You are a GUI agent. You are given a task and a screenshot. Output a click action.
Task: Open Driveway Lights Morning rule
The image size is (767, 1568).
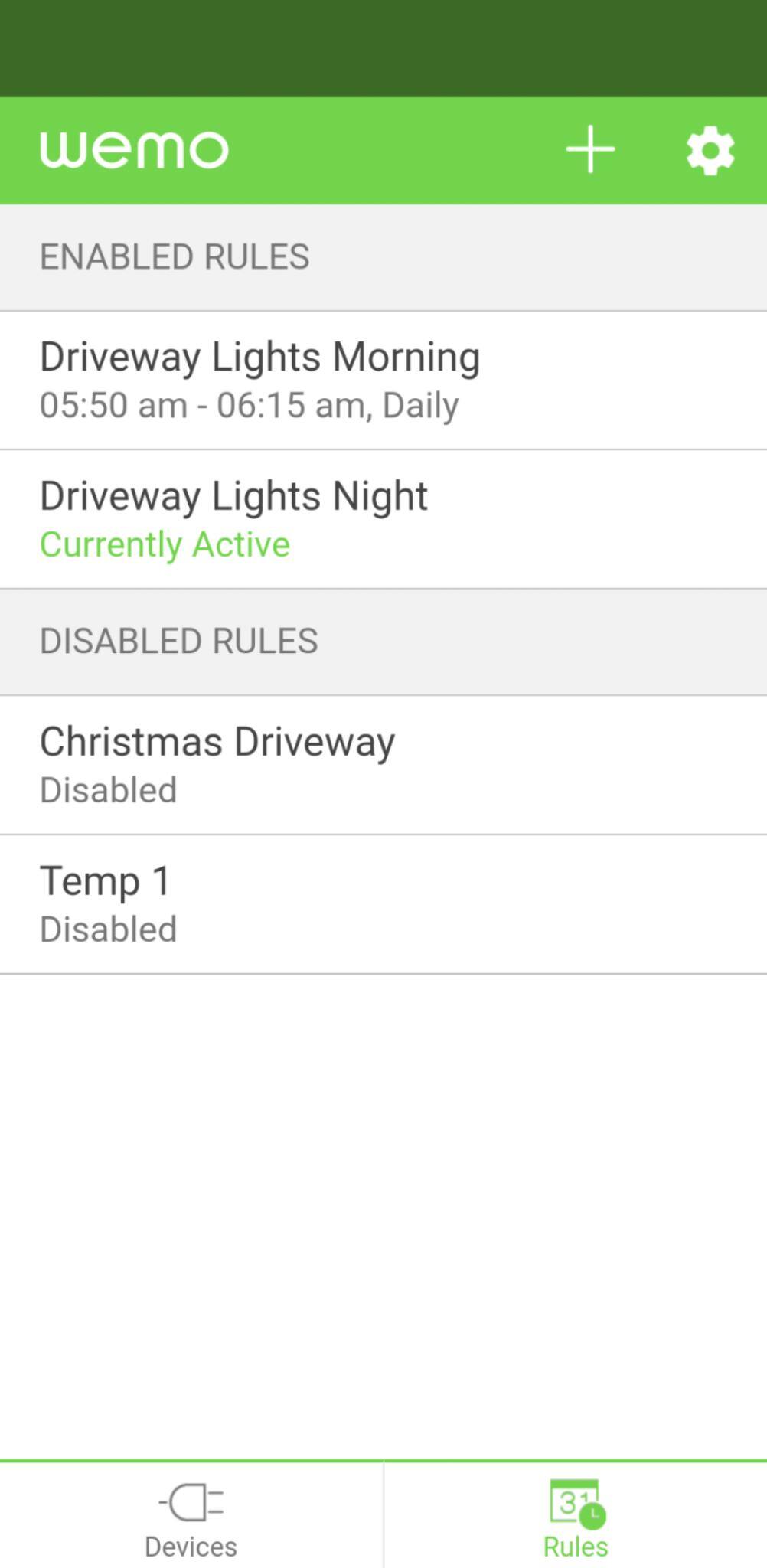(x=383, y=381)
